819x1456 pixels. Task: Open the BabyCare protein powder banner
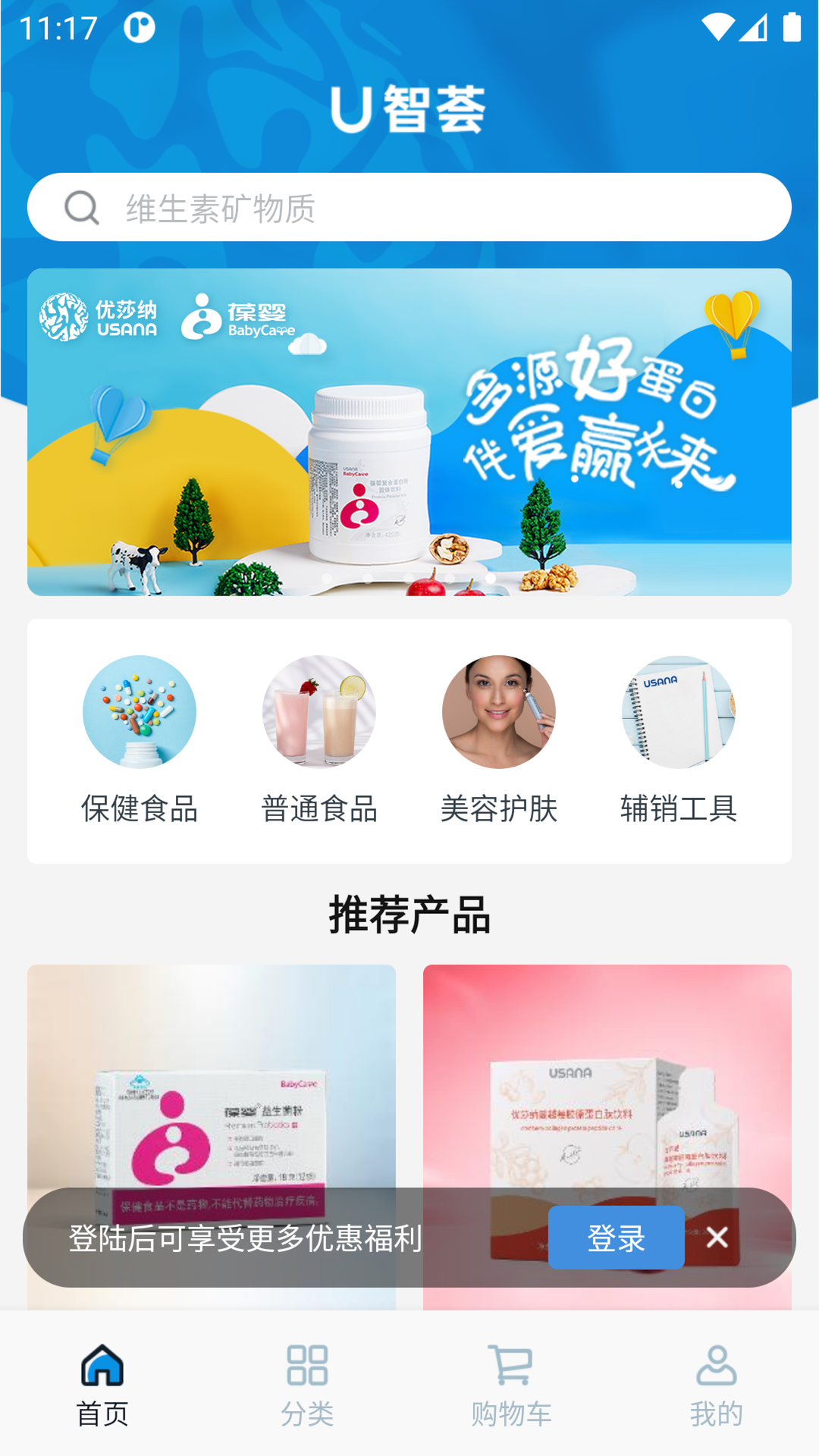pyautogui.click(x=409, y=431)
